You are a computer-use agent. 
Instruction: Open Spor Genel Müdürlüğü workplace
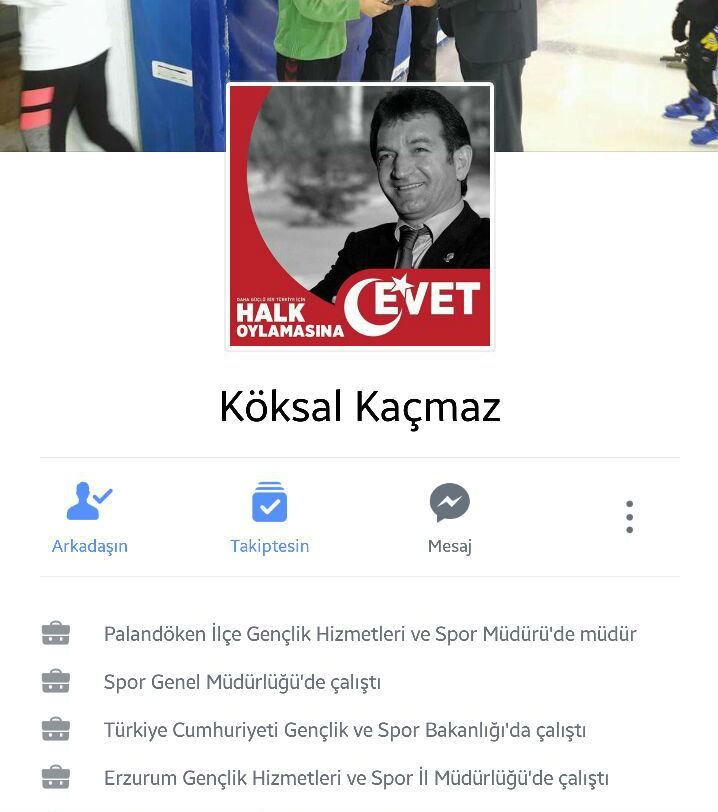point(242,682)
